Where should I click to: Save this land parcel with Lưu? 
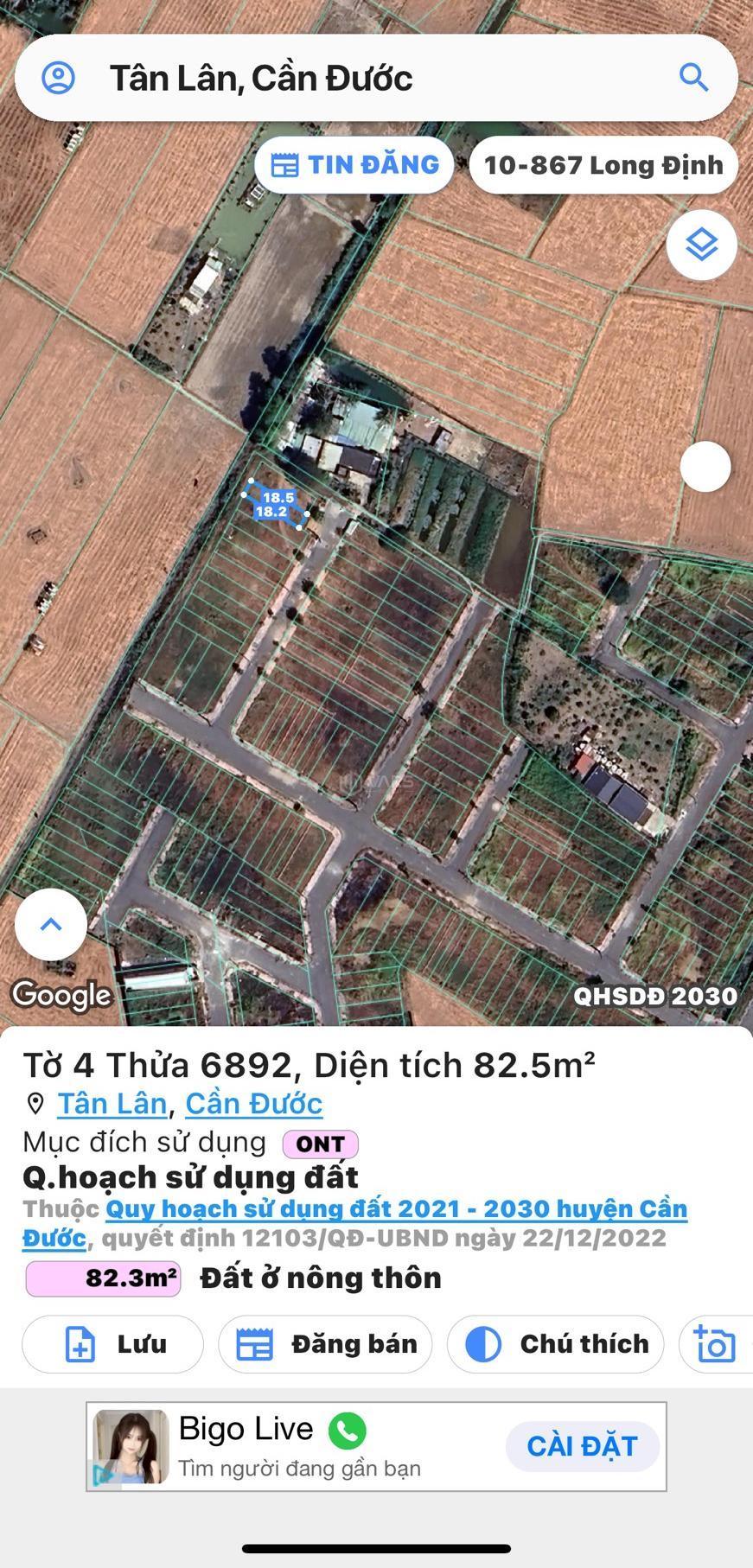tap(113, 1344)
